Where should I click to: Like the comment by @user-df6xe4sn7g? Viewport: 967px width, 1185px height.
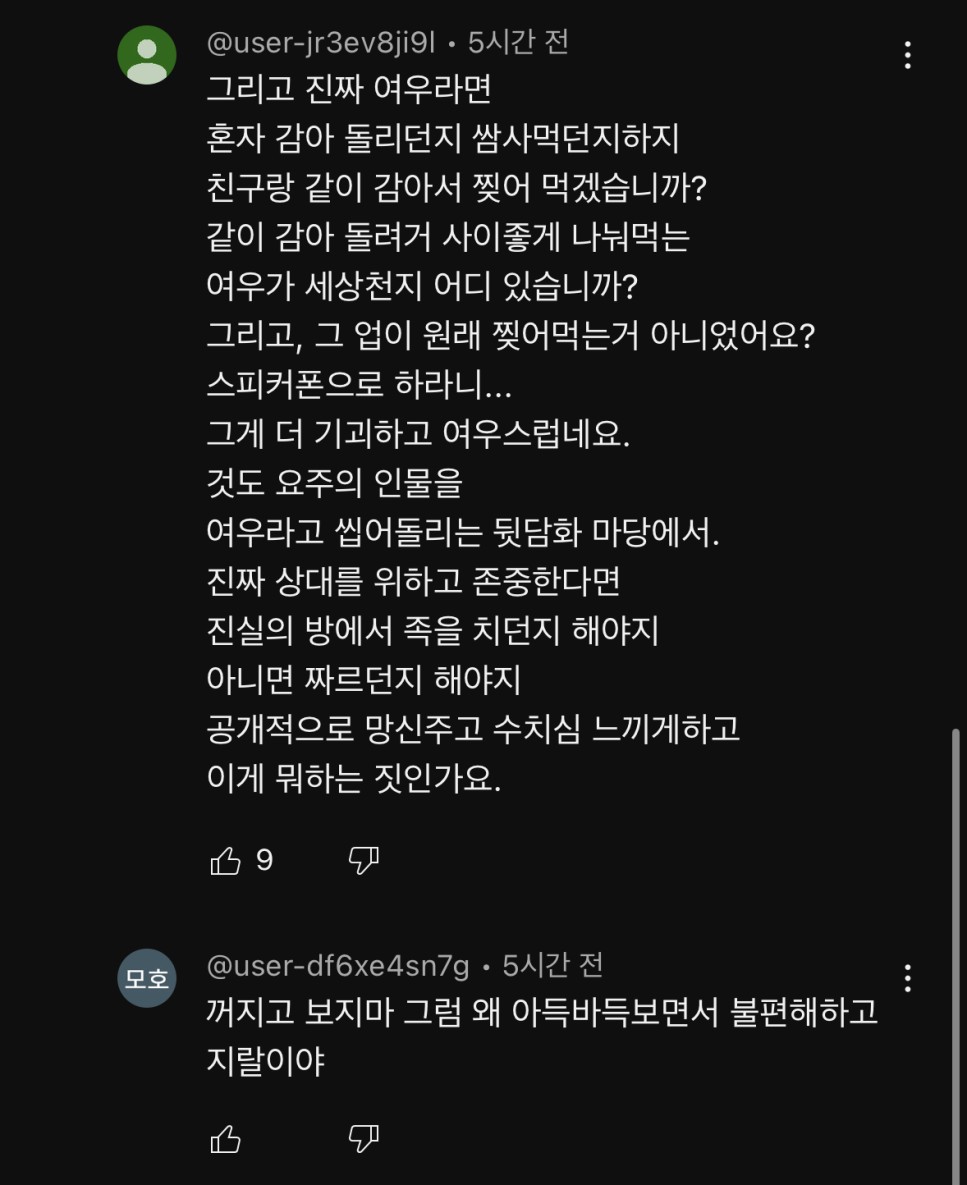point(226,1138)
